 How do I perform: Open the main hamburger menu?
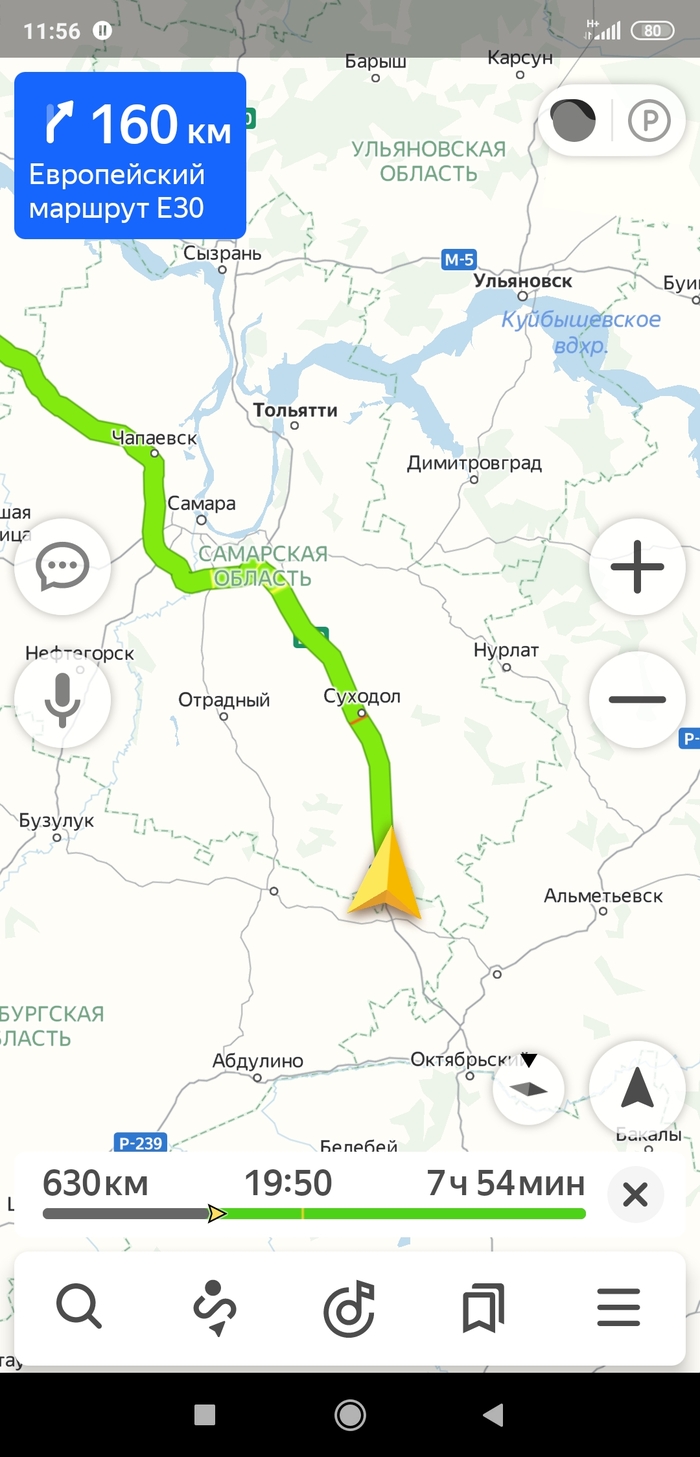coord(619,1307)
